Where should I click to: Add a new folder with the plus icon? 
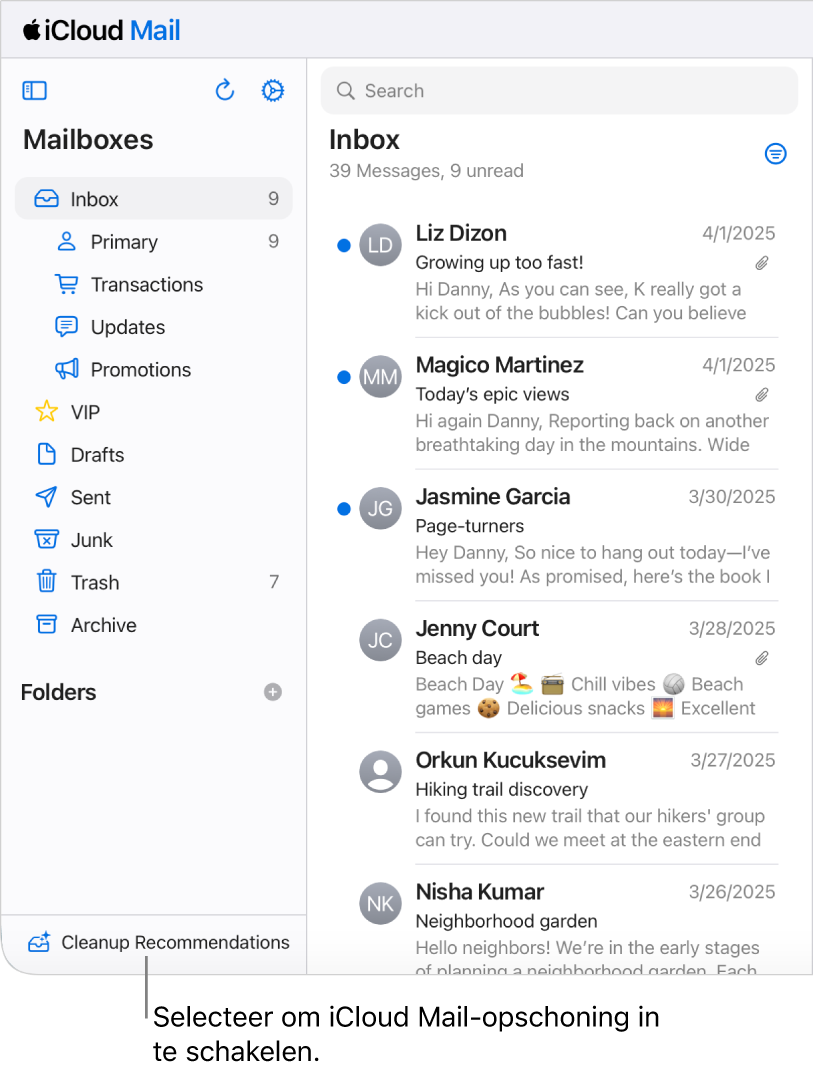click(273, 692)
